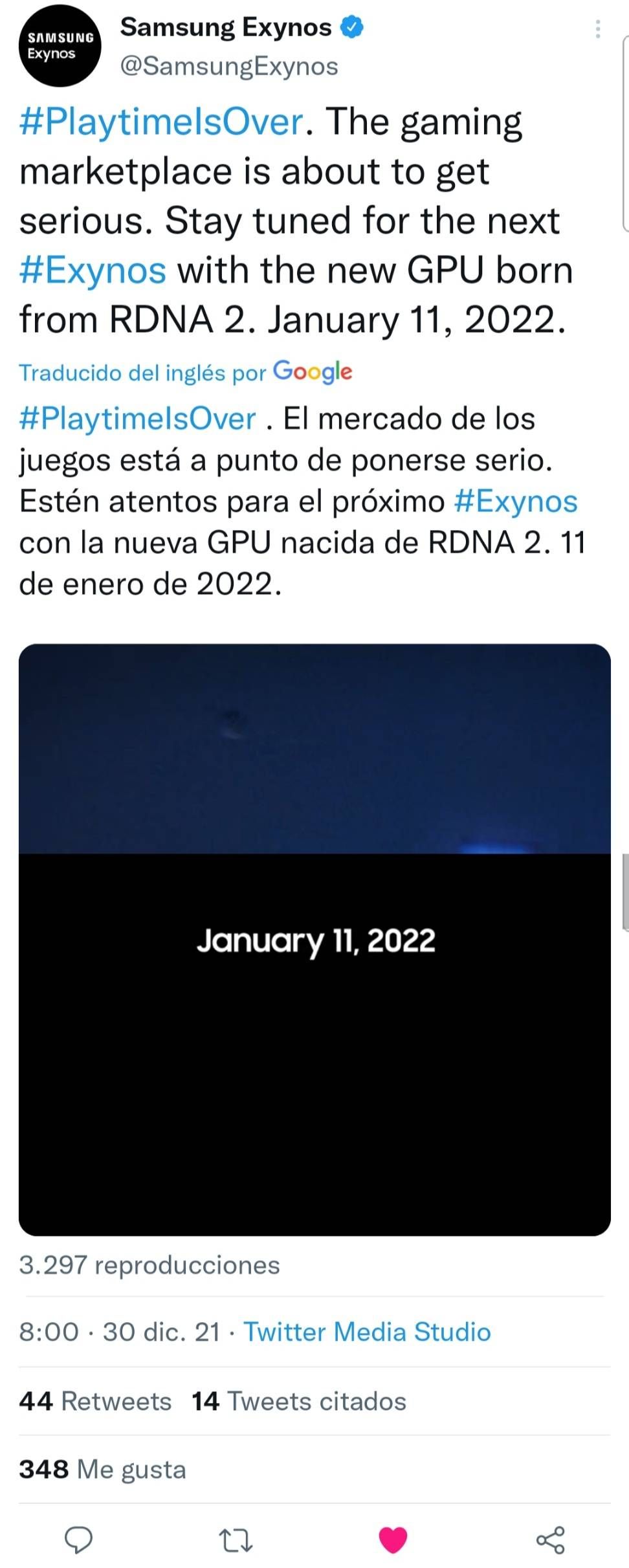Click the Google logo in translation line
The width and height of the screenshot is (629, 1568).
pos(314,371)
